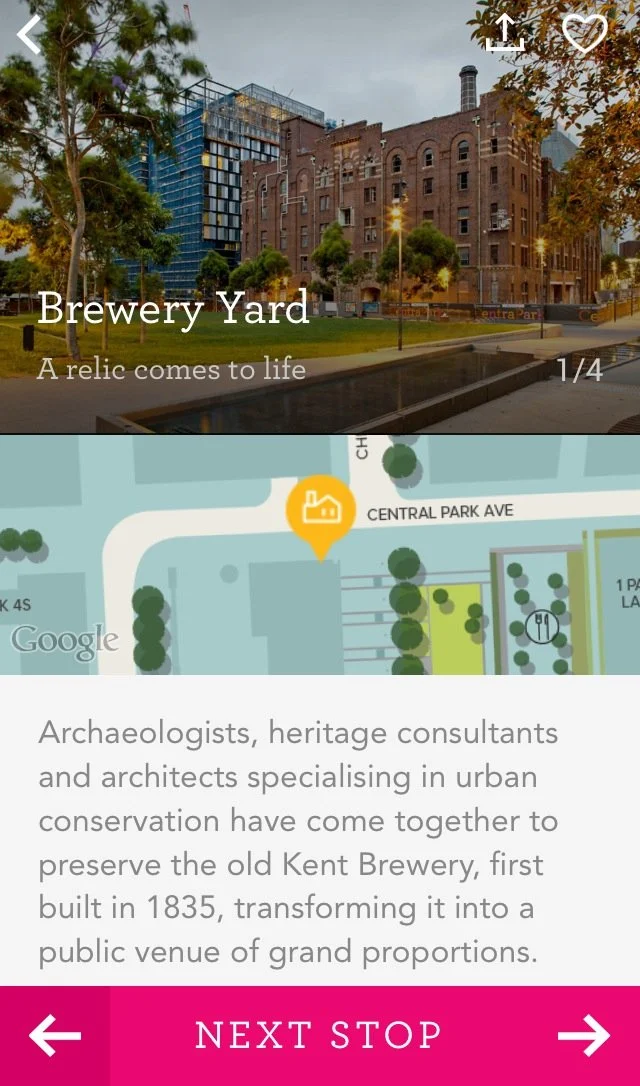Continue to the Next Stop
The height and width of the screenshot is (1086, 640).
point(375,1035)
